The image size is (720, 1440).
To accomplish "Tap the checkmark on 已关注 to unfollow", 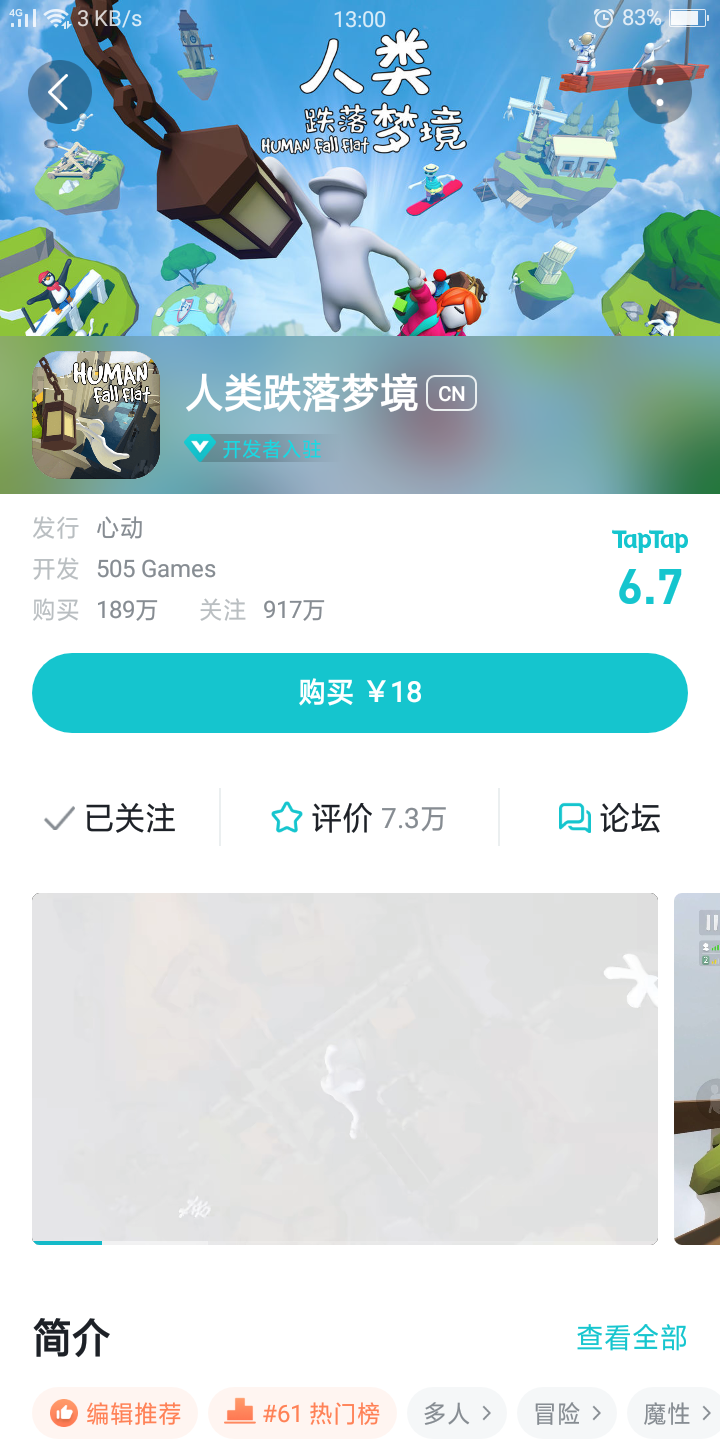I will 57,818.
